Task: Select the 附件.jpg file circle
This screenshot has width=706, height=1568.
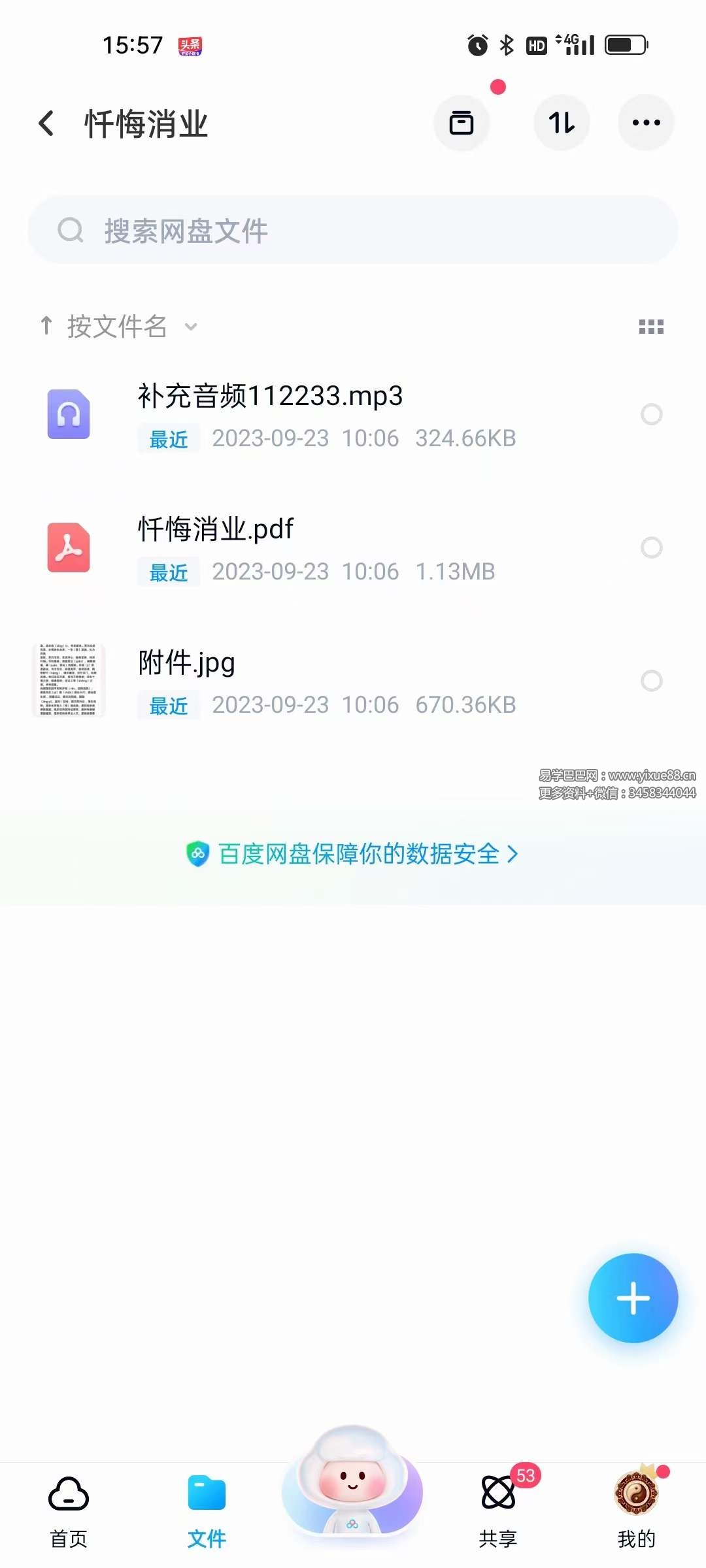Action: [x=651, y=681]
